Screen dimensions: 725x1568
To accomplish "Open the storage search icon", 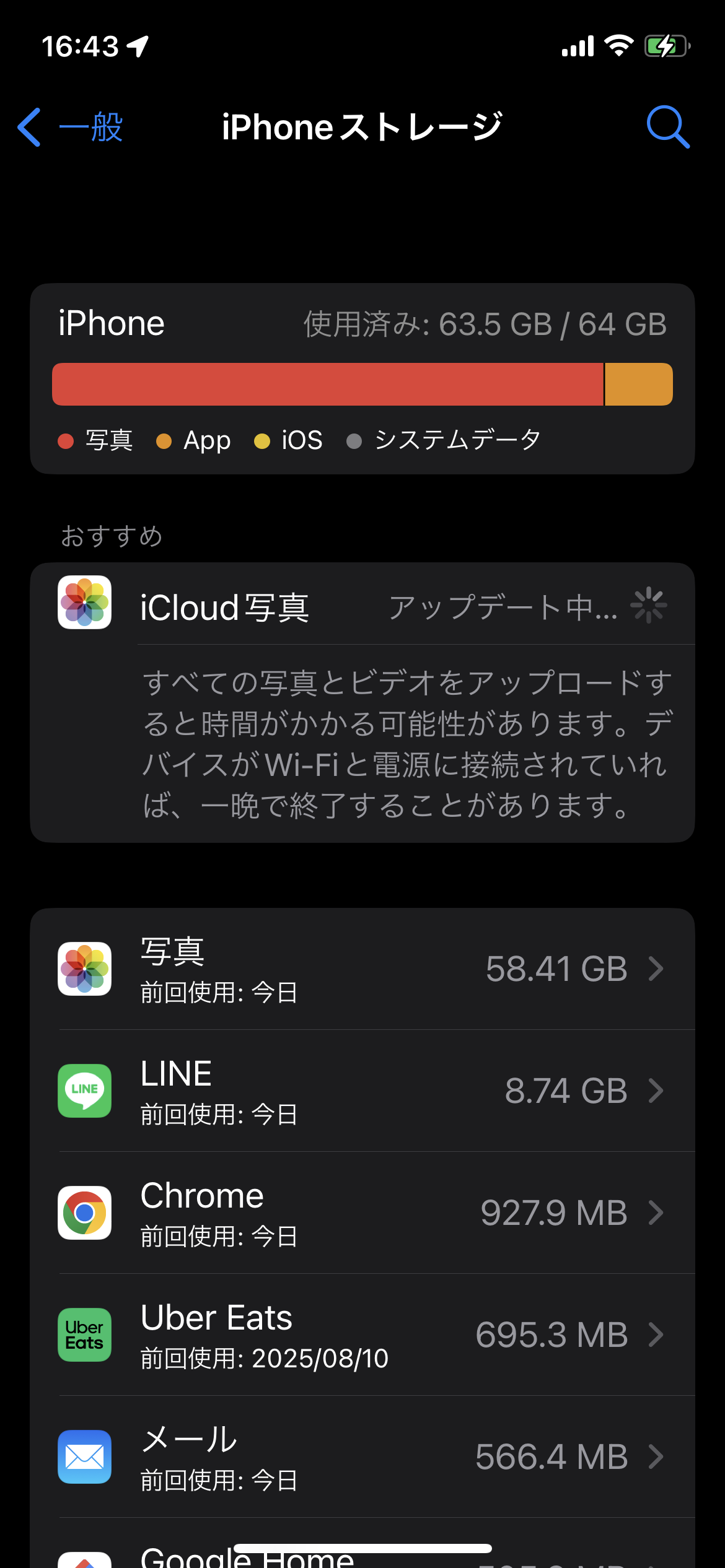I will [x=667, y=128].
